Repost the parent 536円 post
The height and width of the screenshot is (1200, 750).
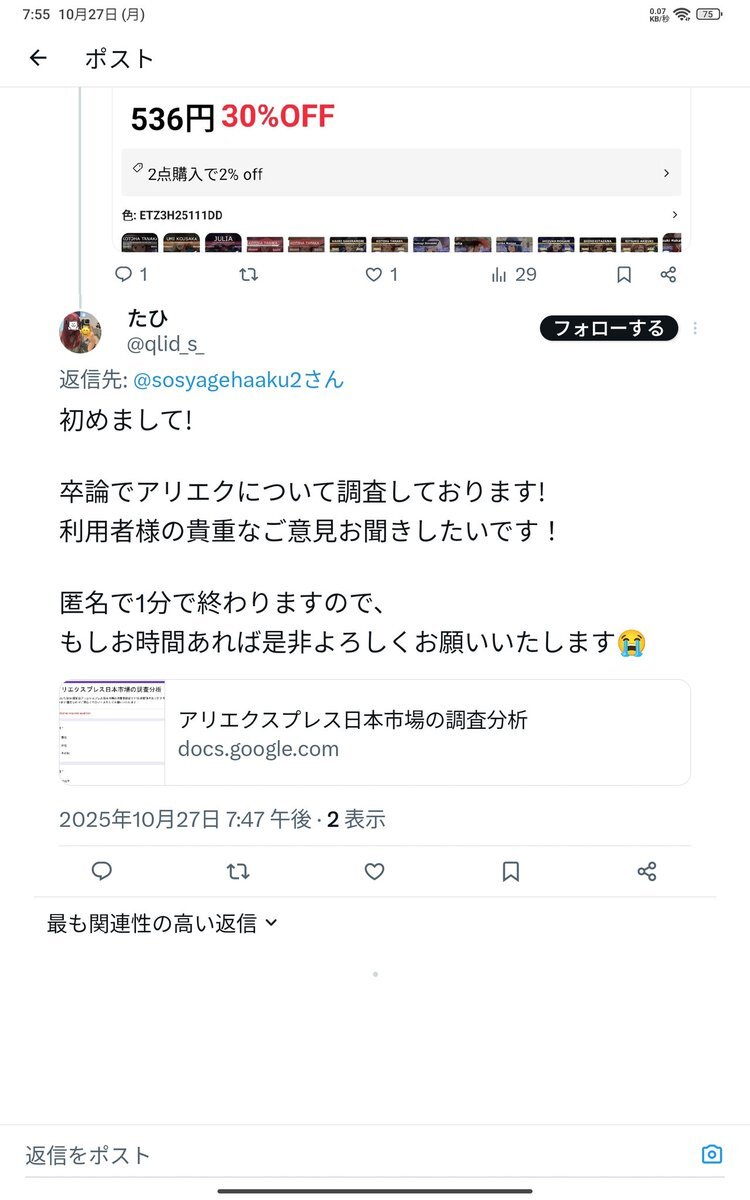(x=250, y=274)
